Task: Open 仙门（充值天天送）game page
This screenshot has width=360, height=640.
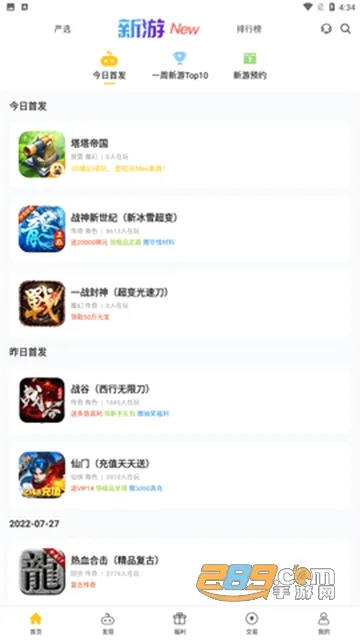Action: pos(180,475)
